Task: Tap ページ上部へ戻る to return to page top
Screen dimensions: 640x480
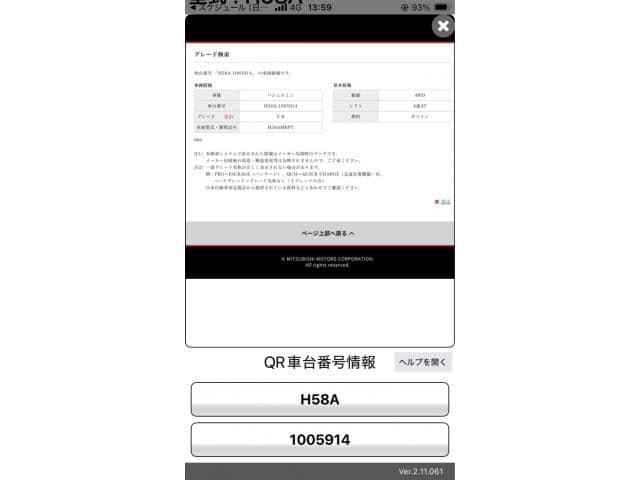Action: [x=320, y=233]
